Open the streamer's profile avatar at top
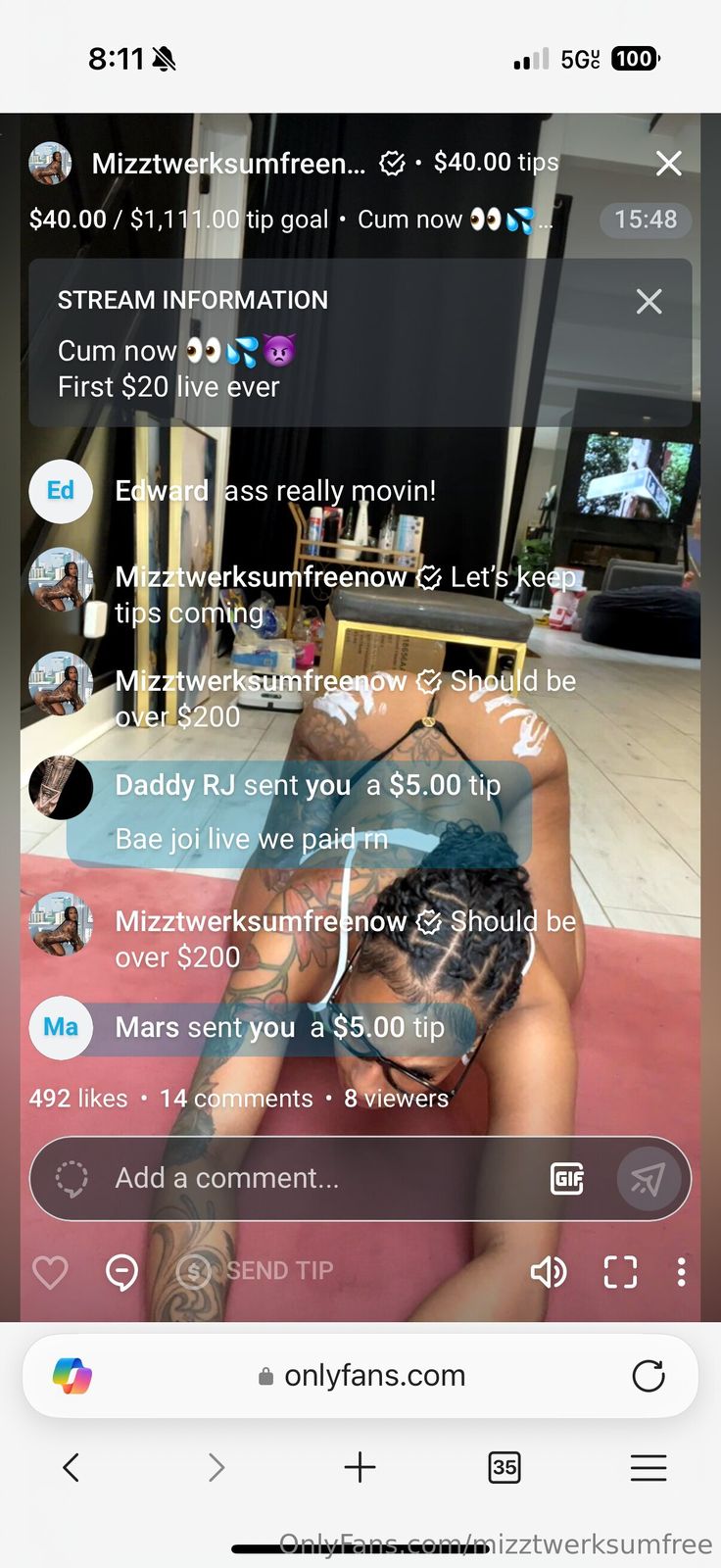This screenshot has height=1568, width=721. pyautogui.click(x=50, y=164)
